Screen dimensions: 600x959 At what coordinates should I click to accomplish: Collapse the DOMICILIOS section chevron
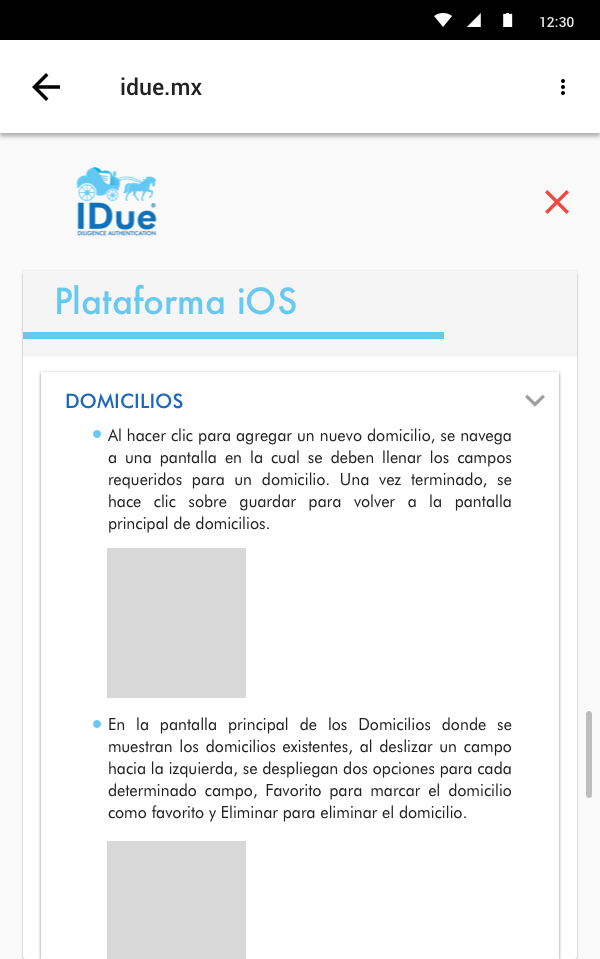(x=535, y=401)
